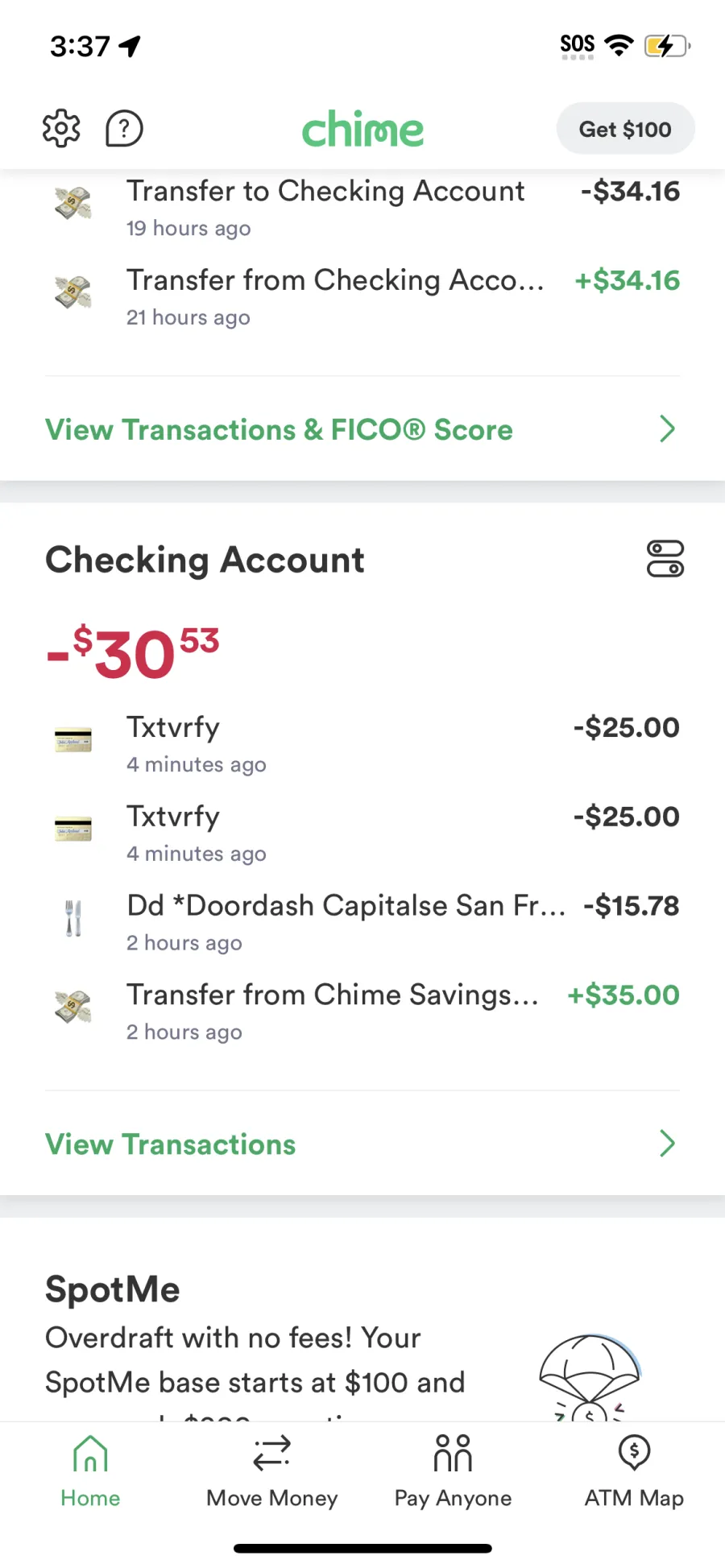
Task: Open the help question mark icon
Action: click(x=124, y=128)
